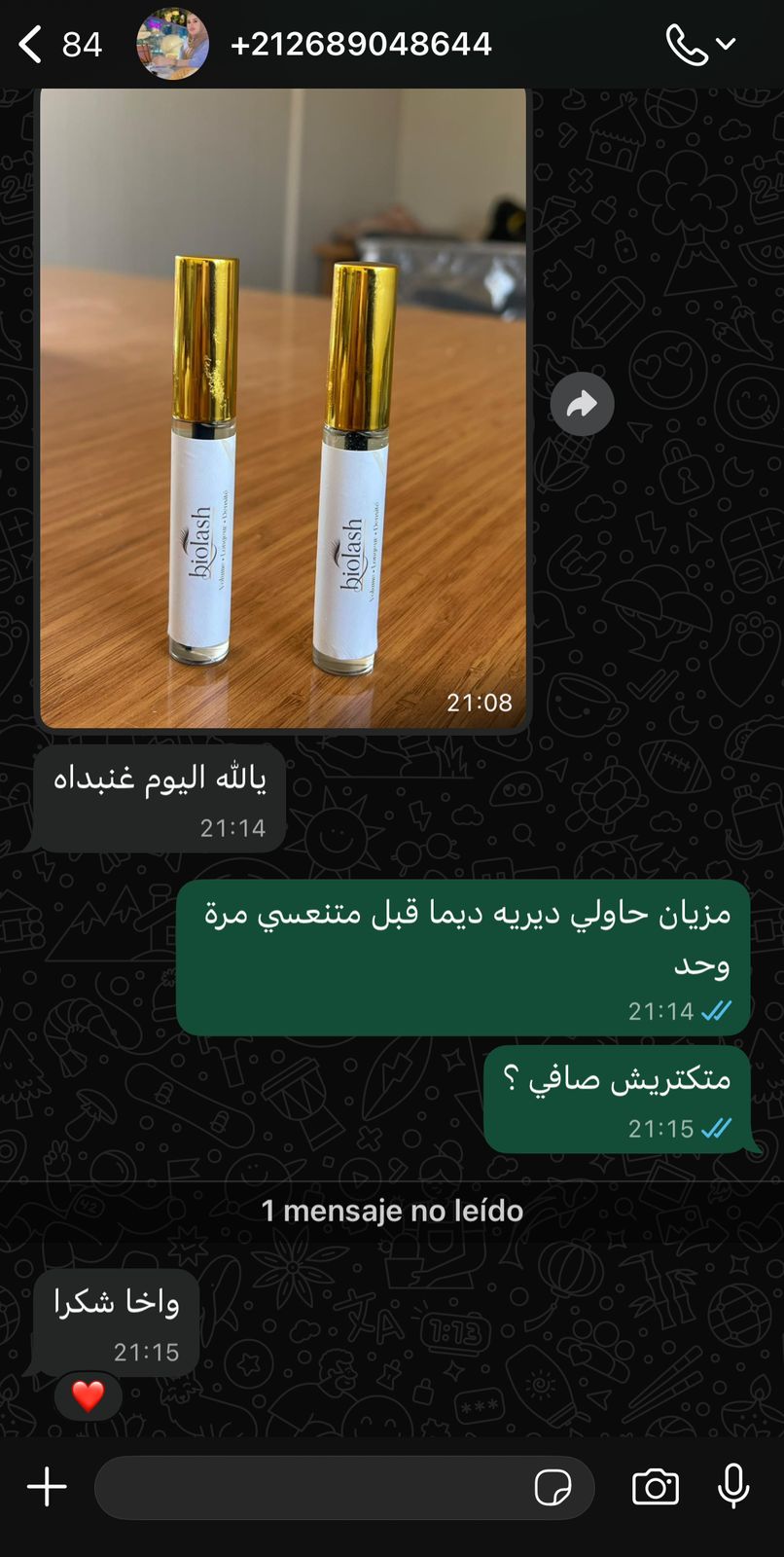784x1557 pixels.
Task: Start a call with the phone icon
Action: (687, 45)
